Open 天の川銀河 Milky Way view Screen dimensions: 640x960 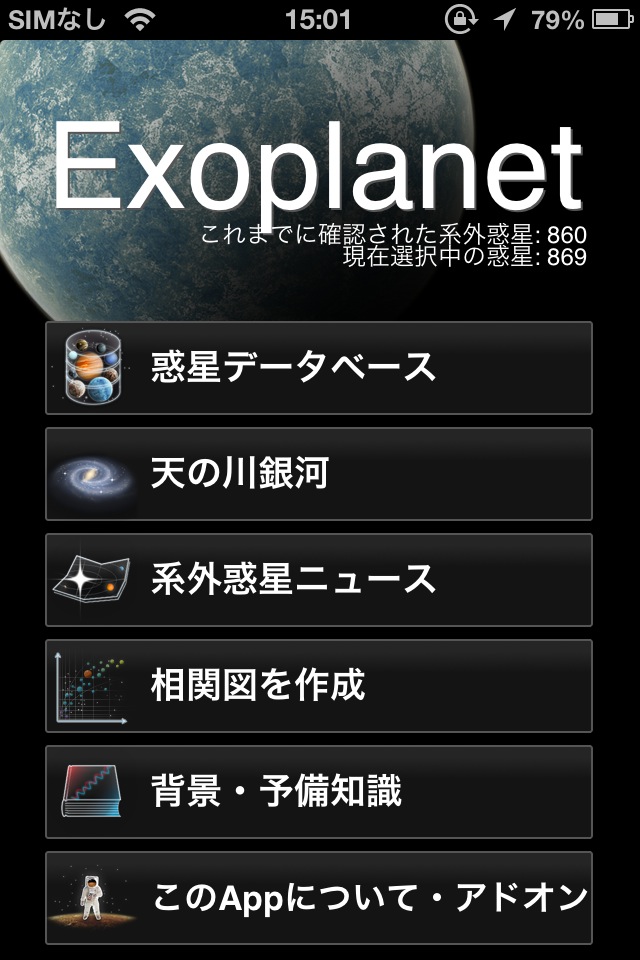[318, 474]
